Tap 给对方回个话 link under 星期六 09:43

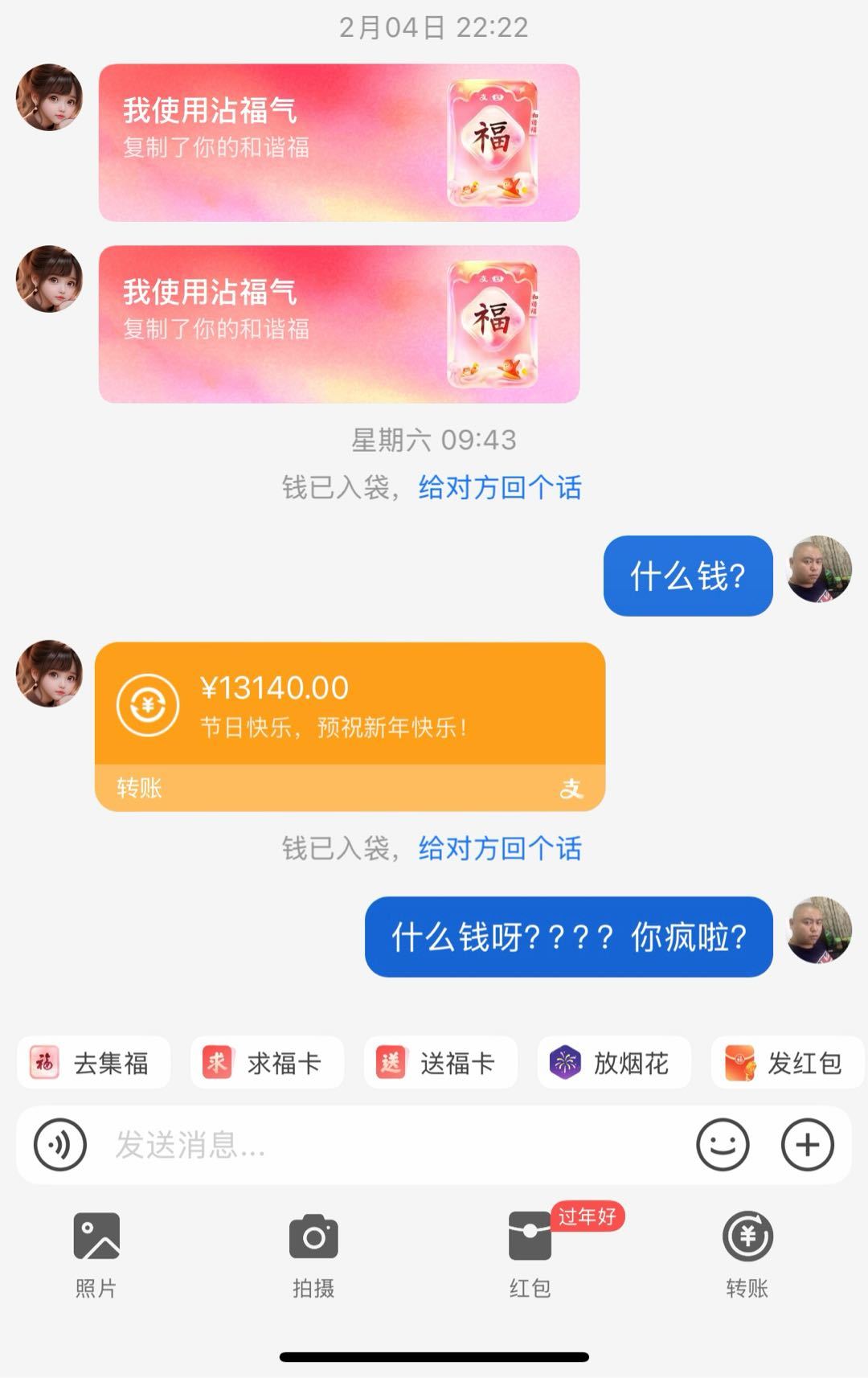(500, 487)
